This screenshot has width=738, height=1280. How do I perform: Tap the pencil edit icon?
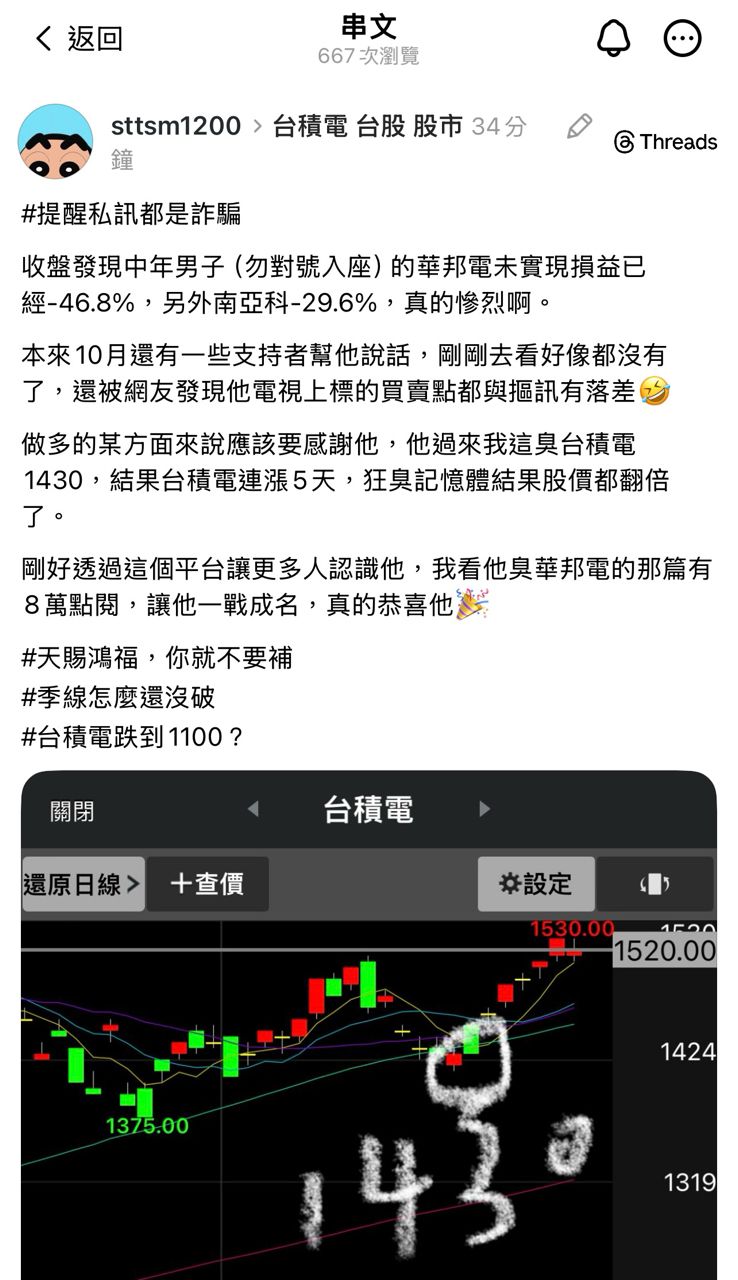click(579, 126)
